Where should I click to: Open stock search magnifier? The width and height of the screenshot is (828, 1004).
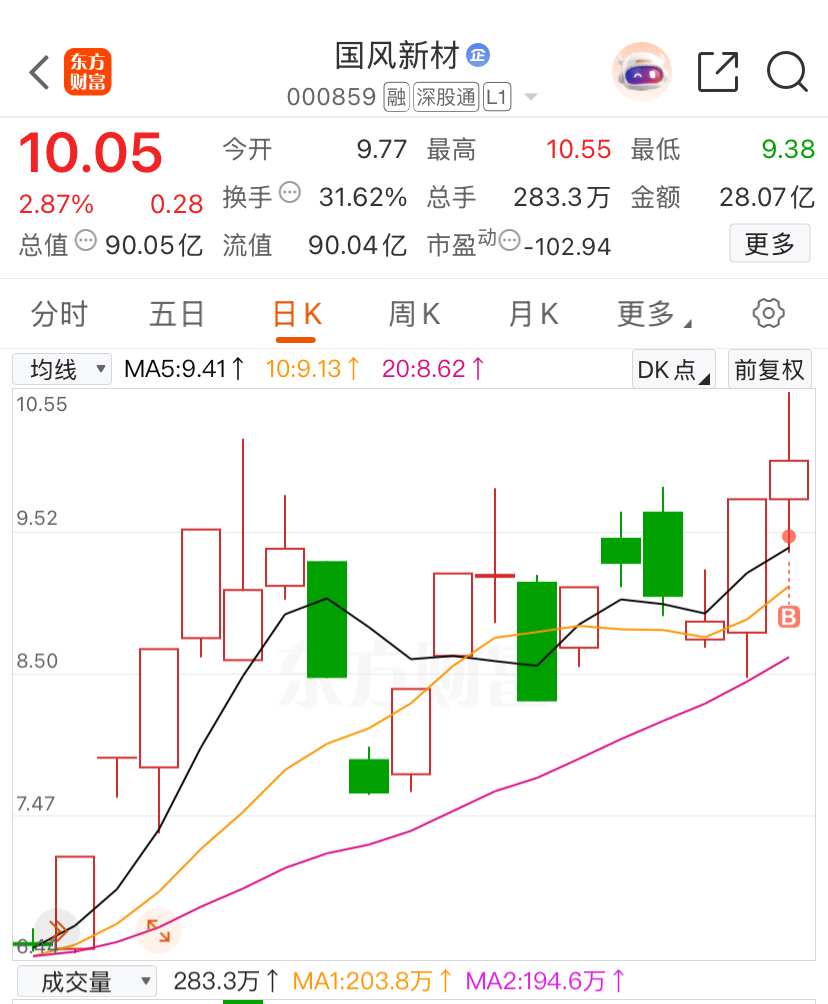coord(787,72)
